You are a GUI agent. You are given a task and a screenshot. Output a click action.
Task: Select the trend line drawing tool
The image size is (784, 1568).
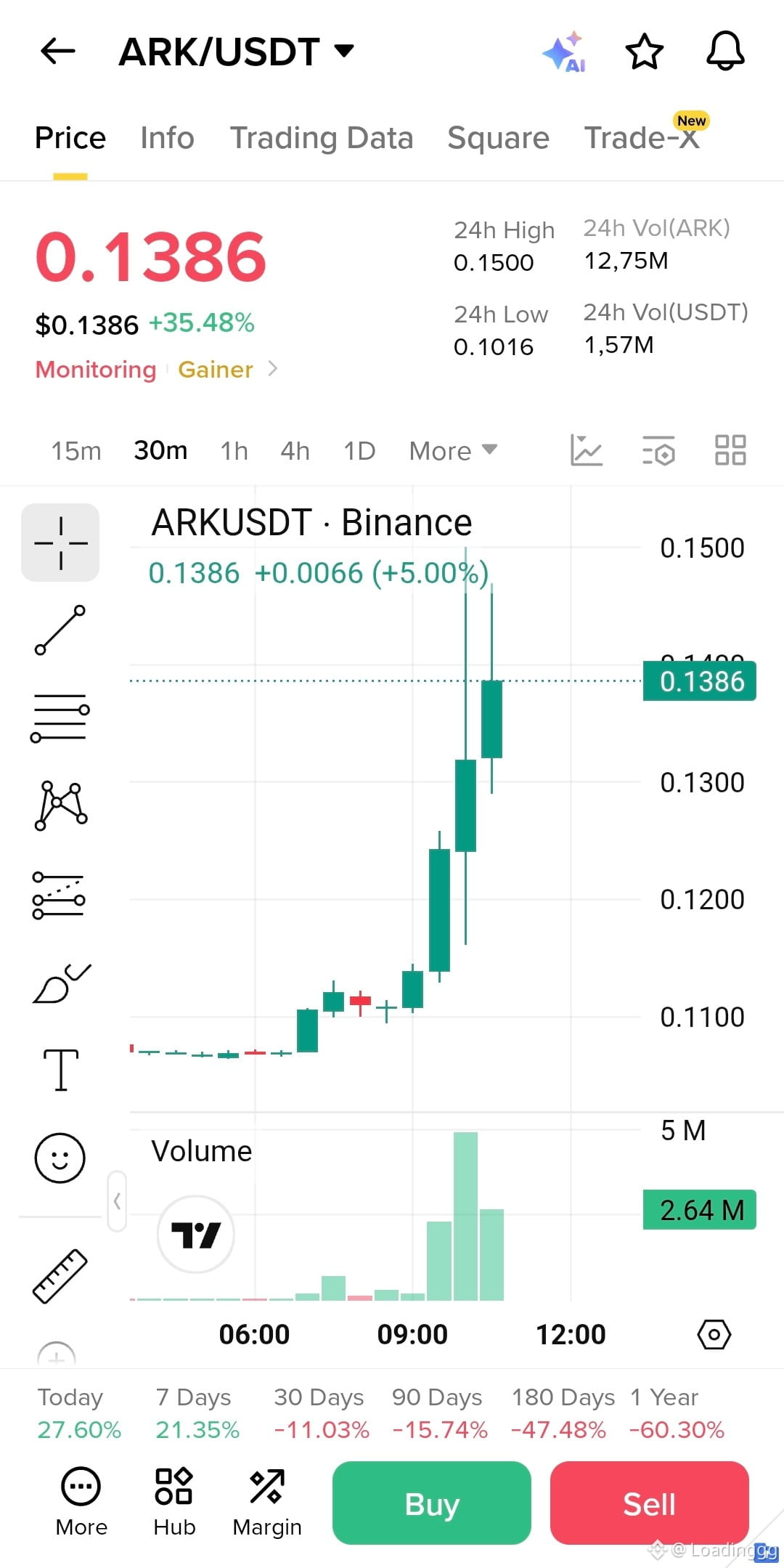(60, 630)
